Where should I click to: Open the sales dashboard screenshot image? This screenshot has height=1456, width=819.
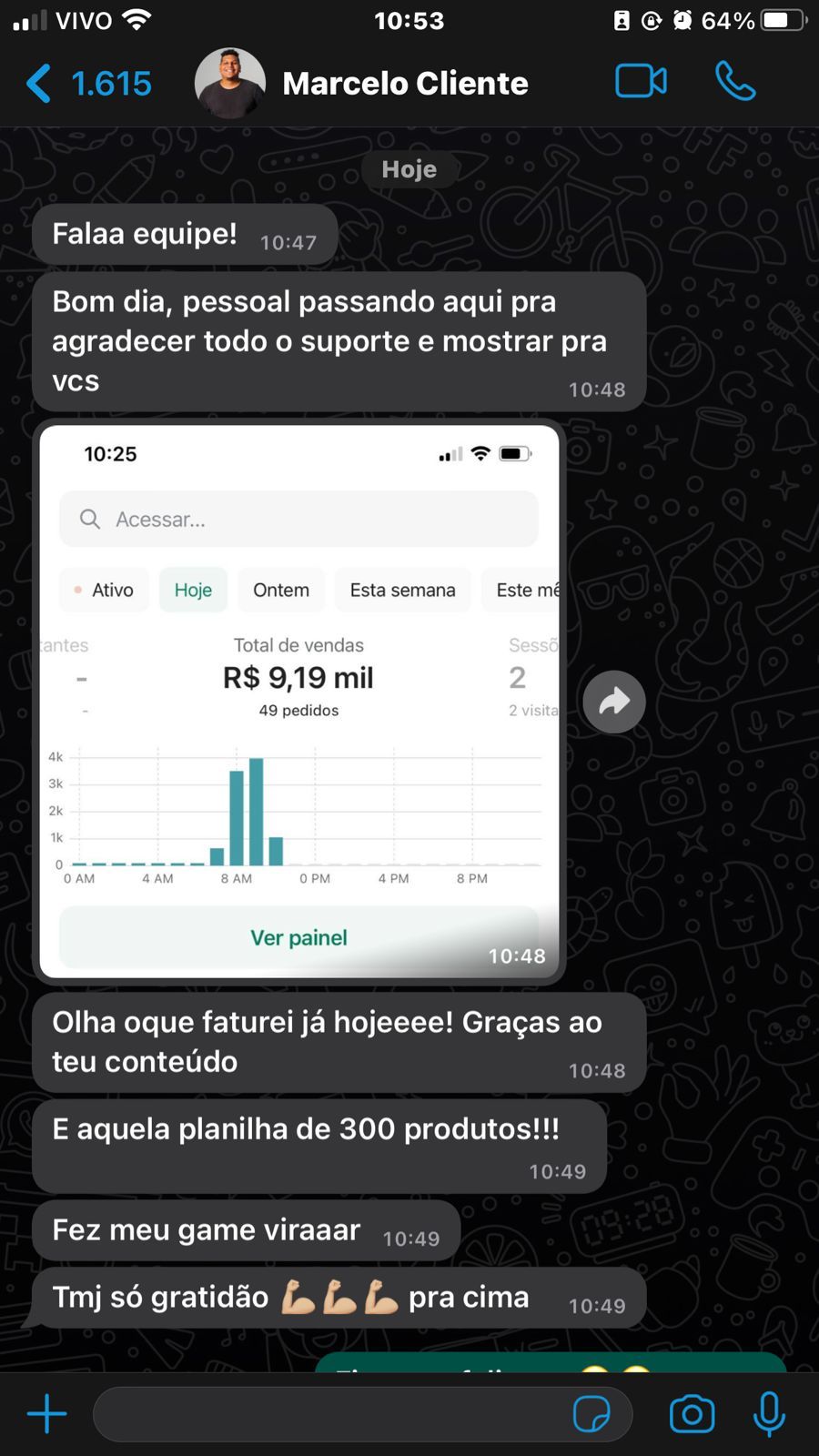(298, 701)
